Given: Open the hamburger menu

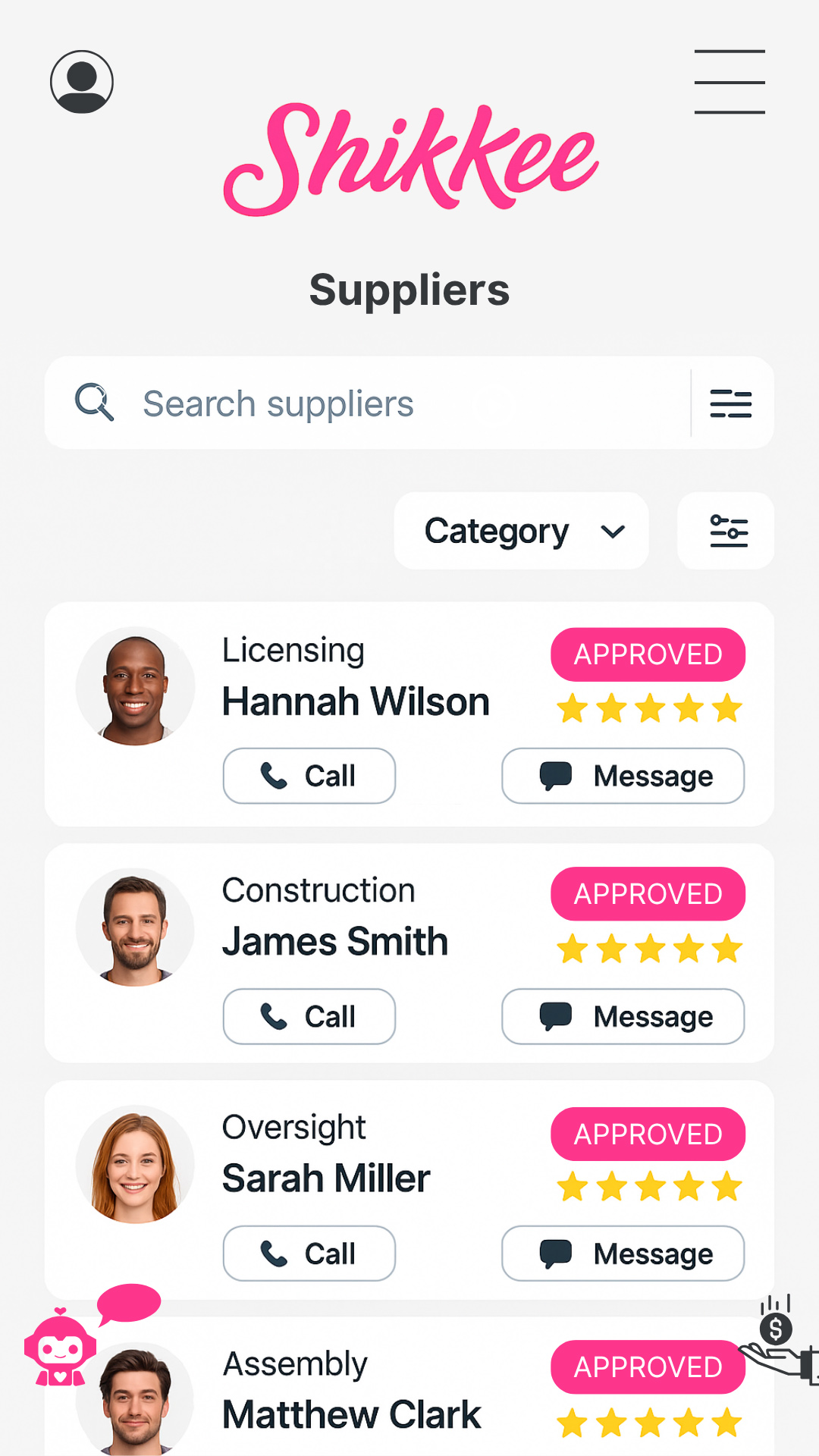Looking at the screenshot, I should [730, 82].
